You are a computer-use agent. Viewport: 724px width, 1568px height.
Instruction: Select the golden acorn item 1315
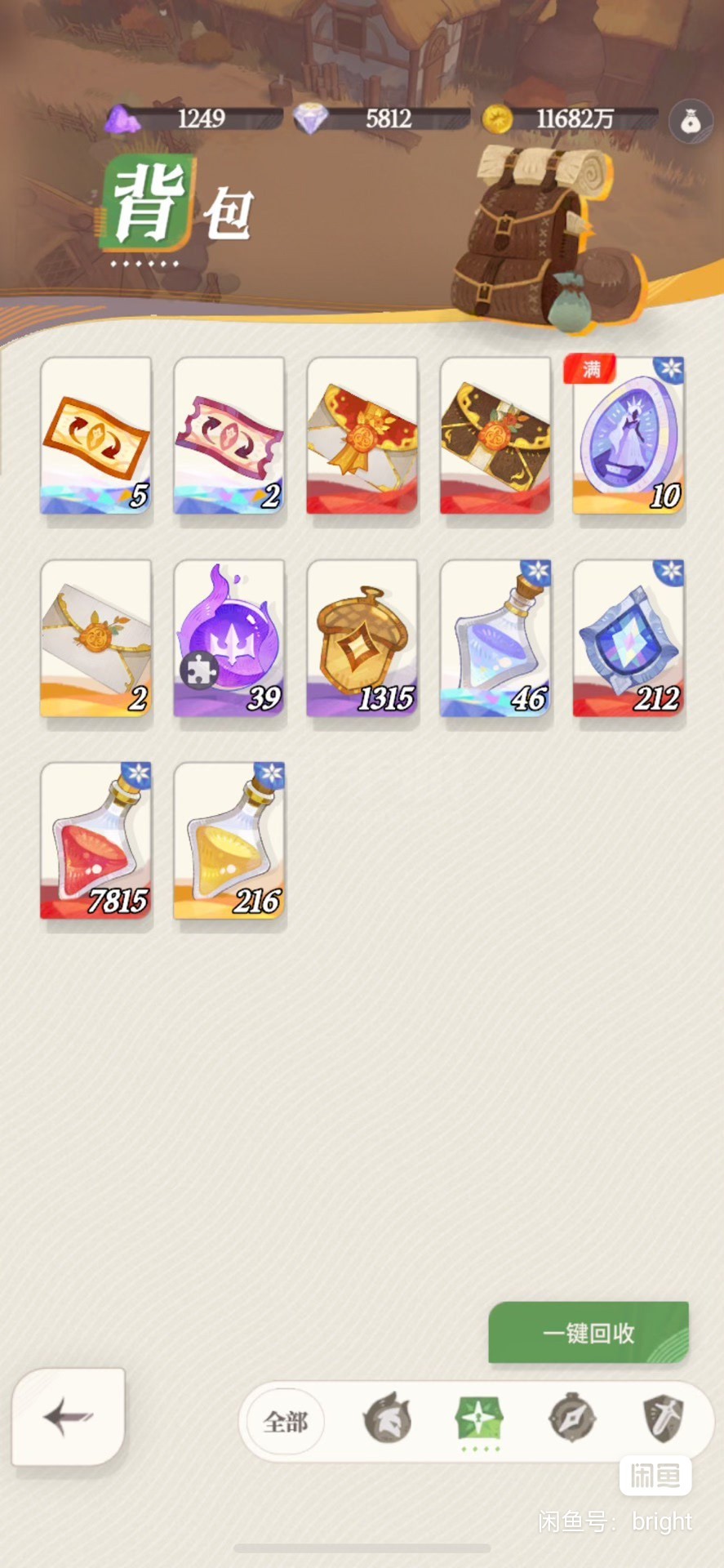362,639
